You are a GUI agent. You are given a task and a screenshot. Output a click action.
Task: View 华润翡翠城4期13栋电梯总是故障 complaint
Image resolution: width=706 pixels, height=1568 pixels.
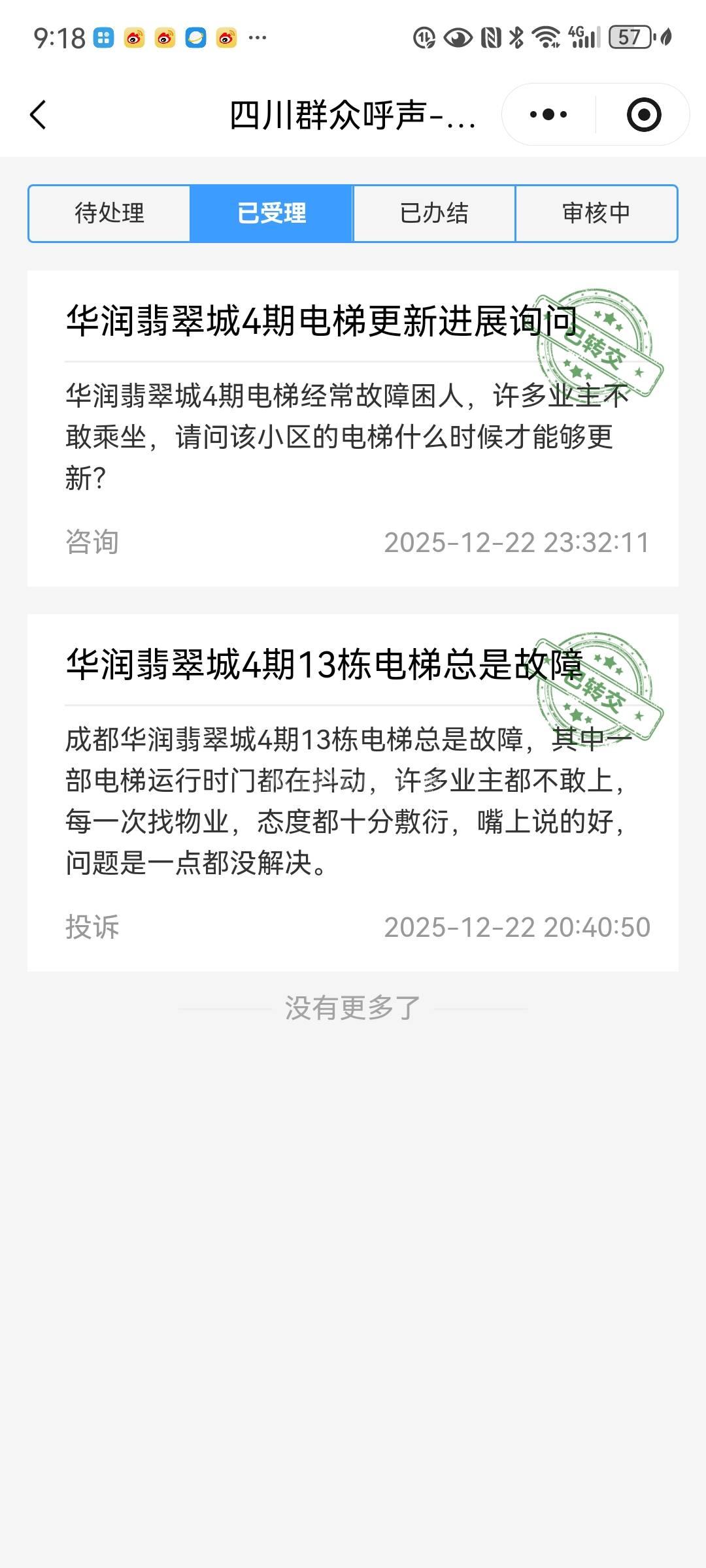pyautogui.click(x=324, y=665)
